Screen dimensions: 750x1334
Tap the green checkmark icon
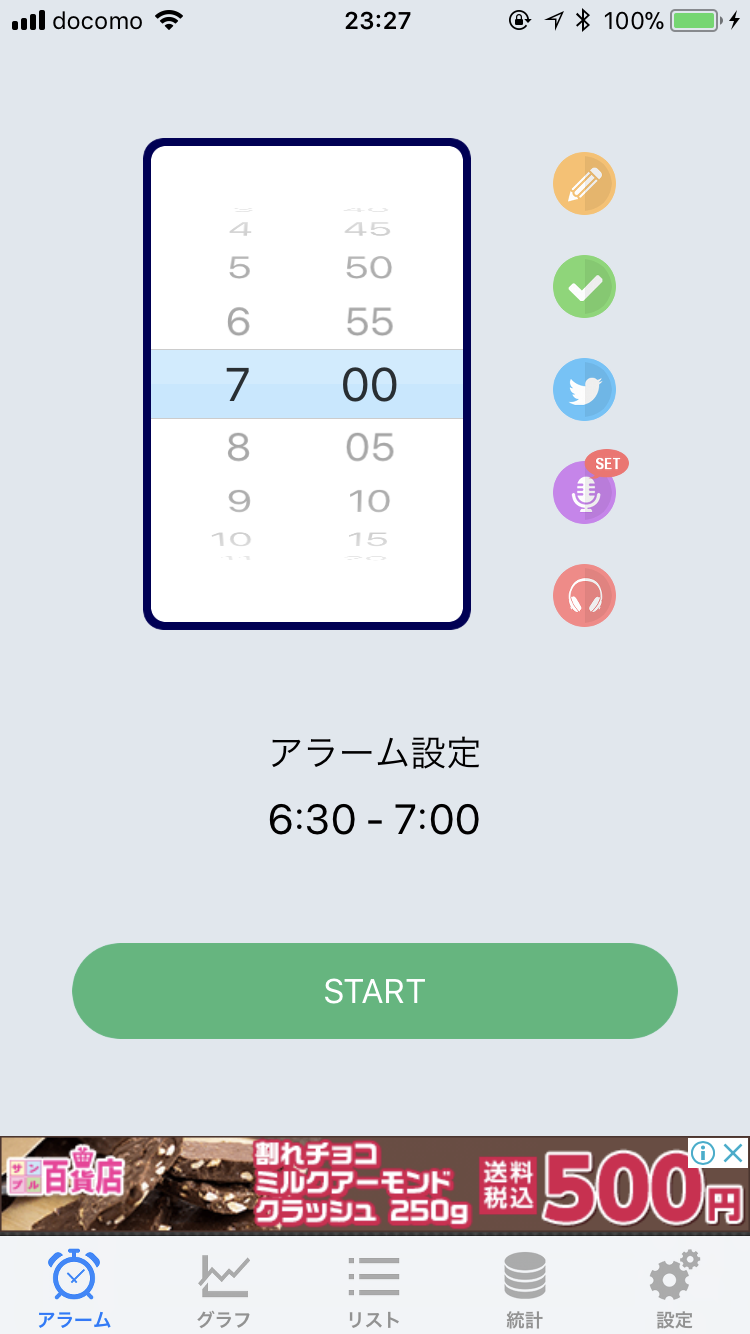[584, 287]
